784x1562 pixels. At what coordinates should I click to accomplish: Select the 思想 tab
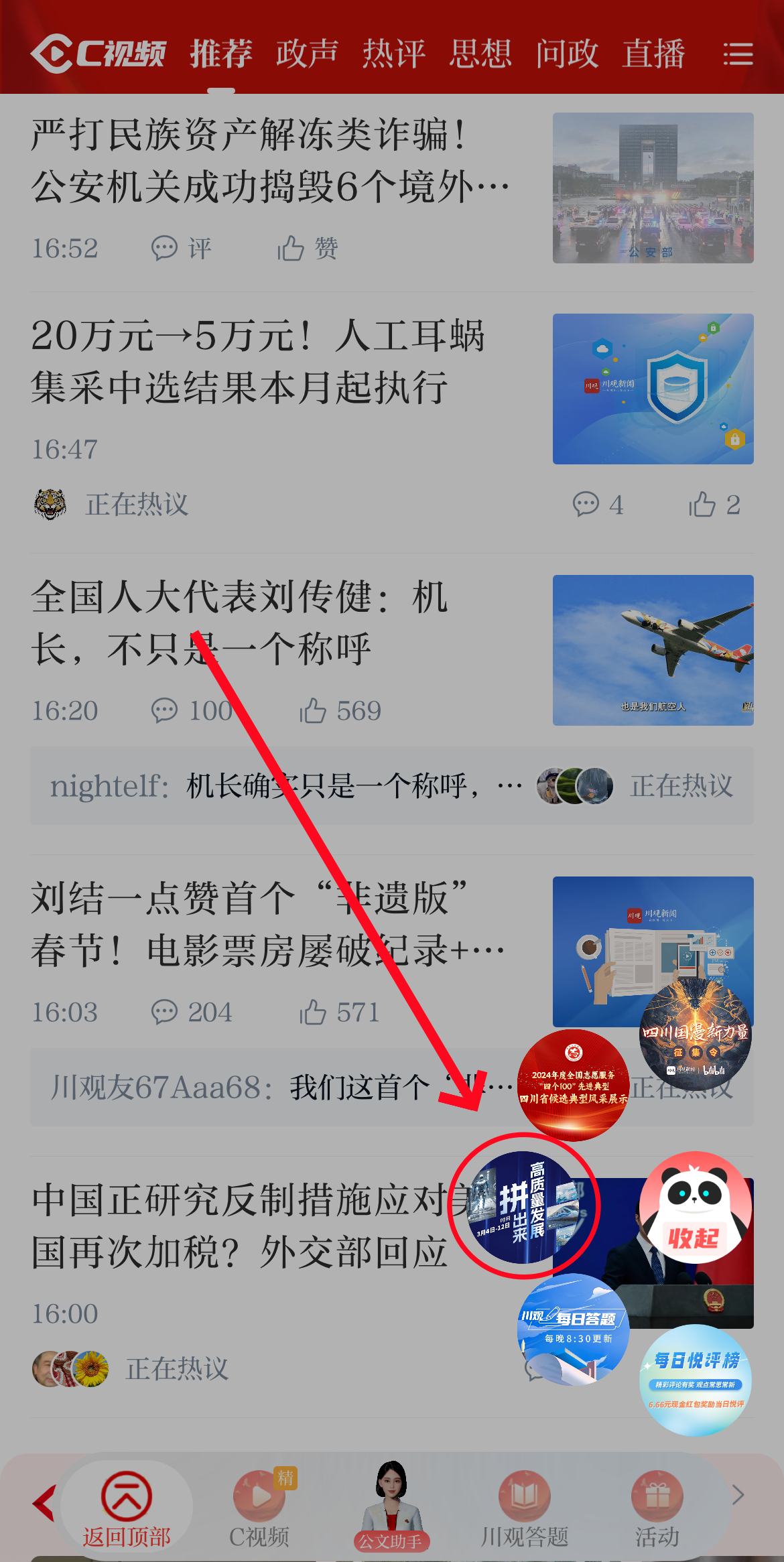click(x=480, y=54)
